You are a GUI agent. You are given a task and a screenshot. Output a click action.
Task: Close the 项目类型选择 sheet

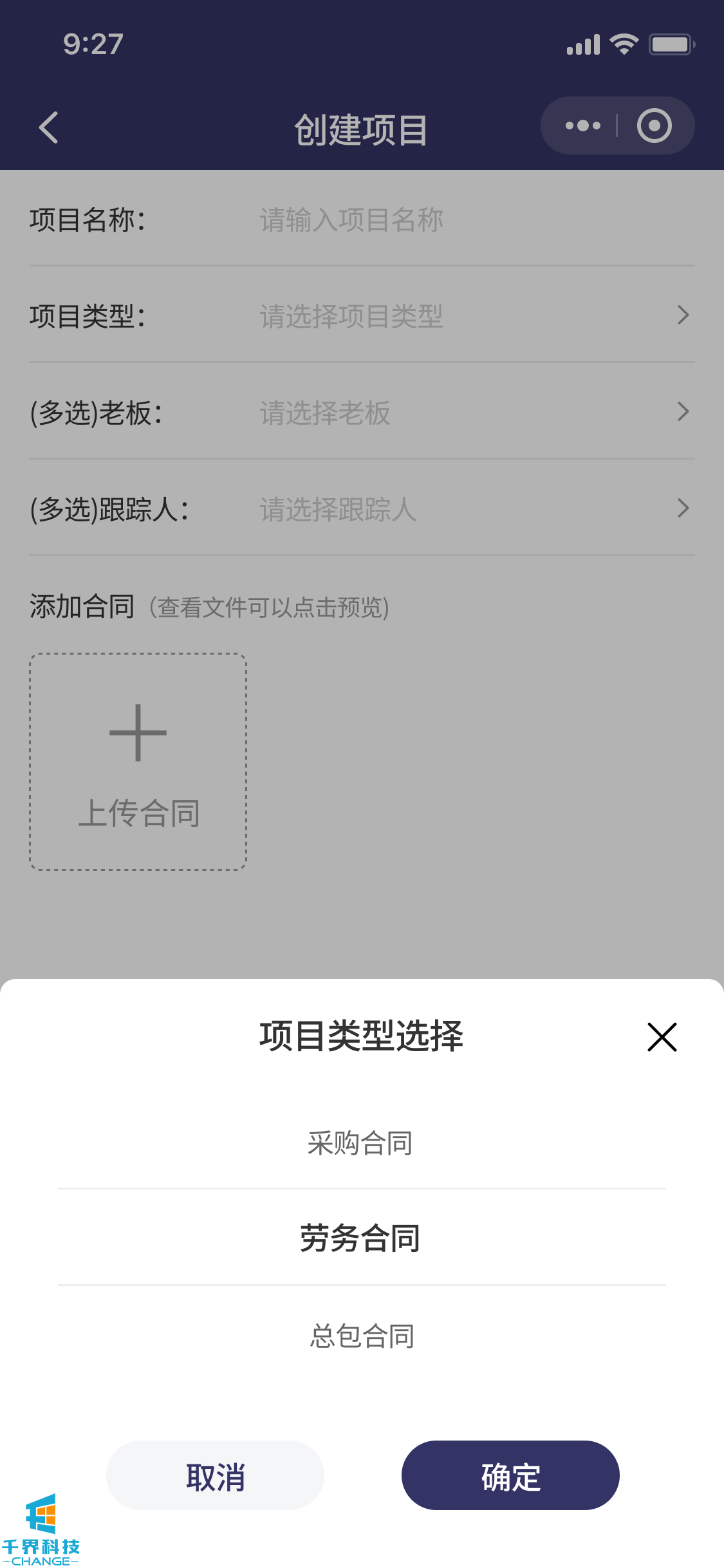point(662,1037)
